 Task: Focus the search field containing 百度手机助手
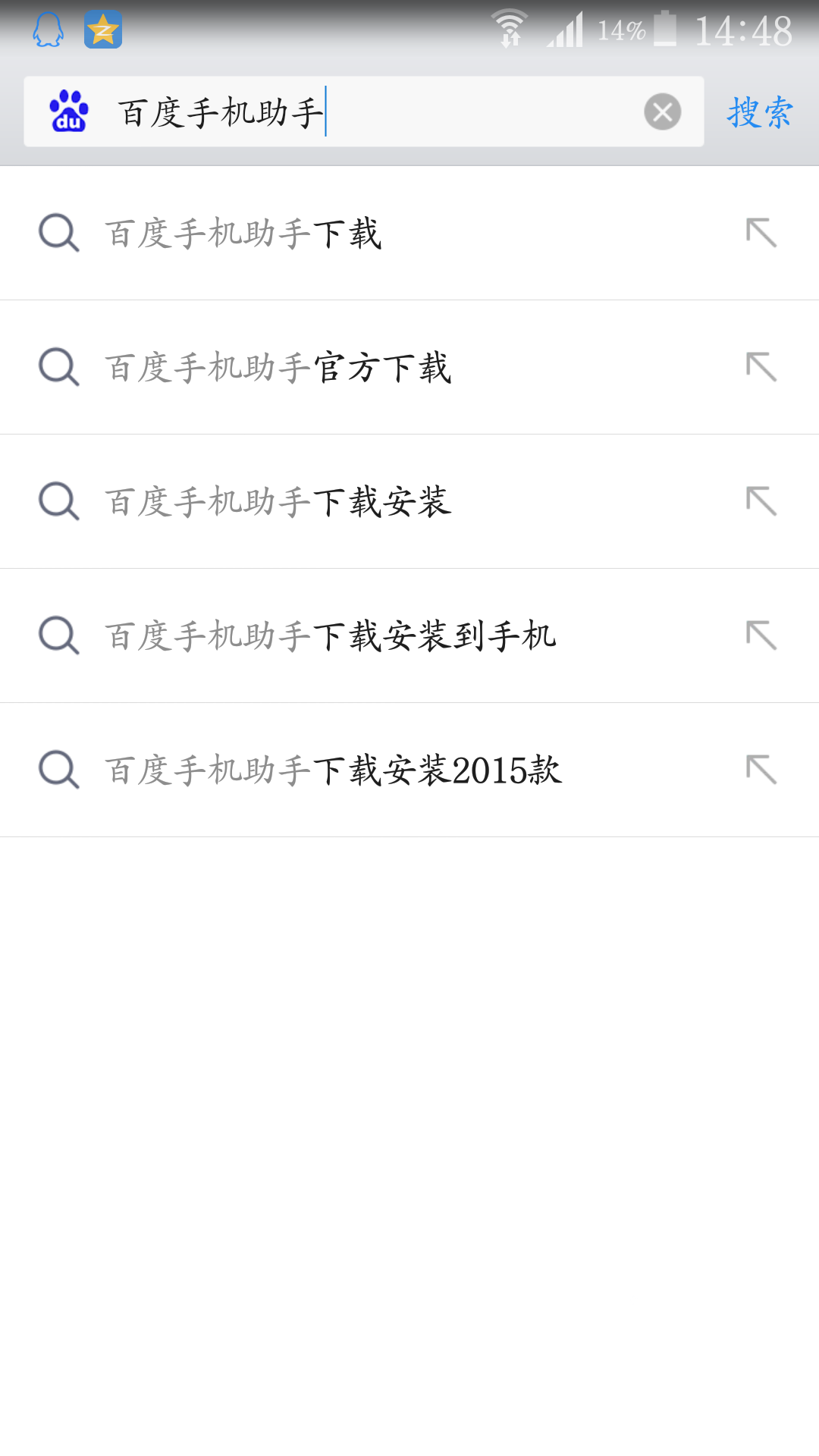click(364, 111)
